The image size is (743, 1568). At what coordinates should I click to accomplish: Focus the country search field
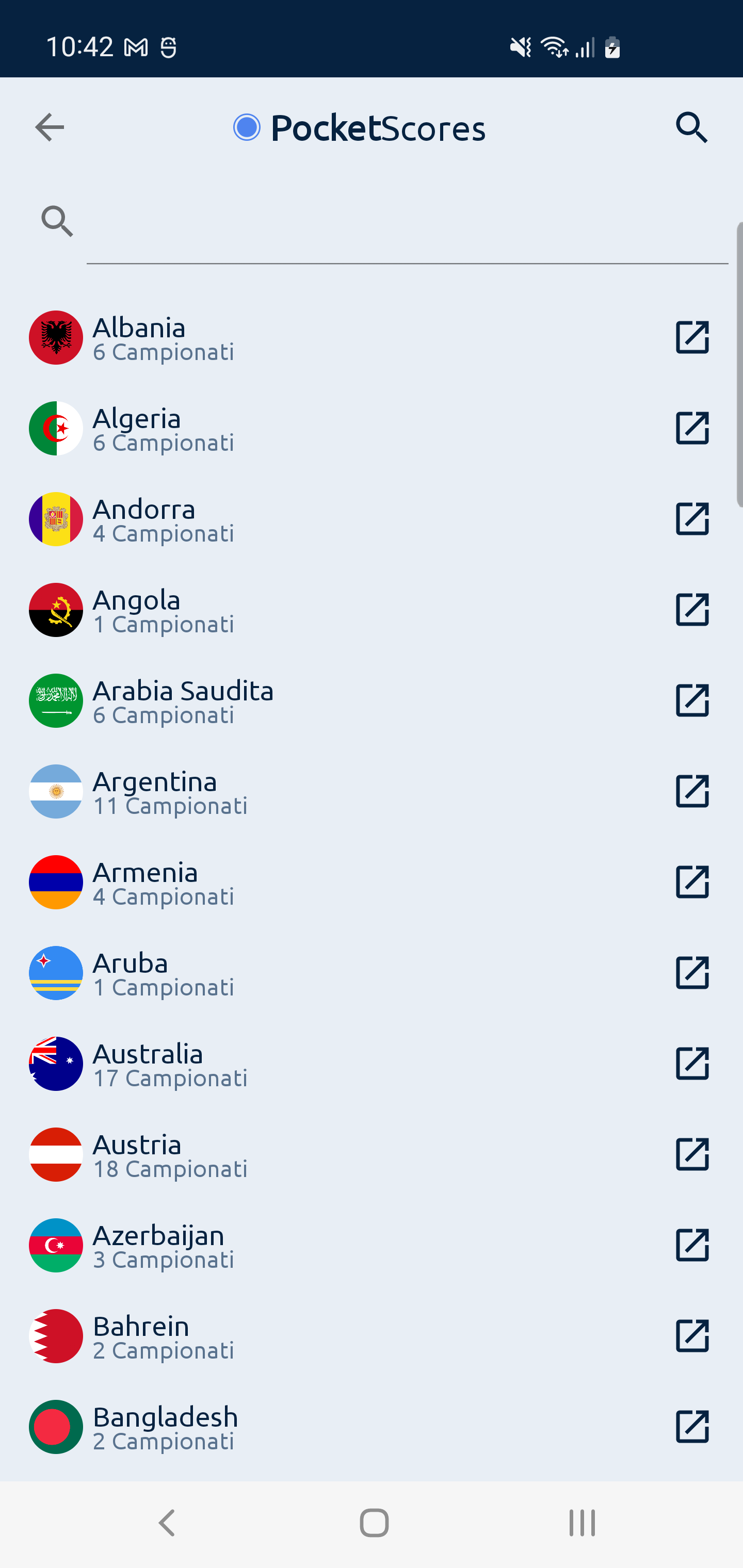(407, 222)
